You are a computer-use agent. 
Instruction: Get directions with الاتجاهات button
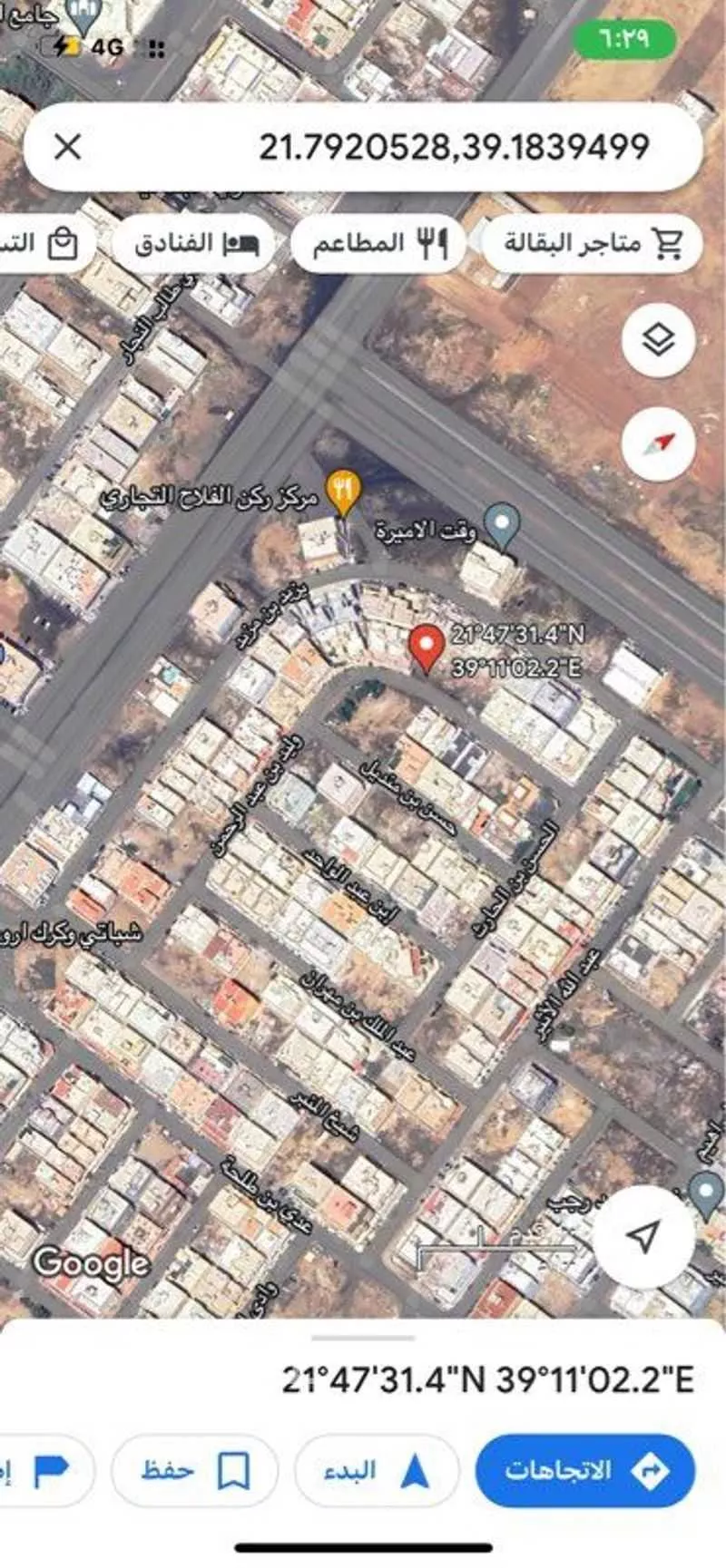coord(585,1470)
